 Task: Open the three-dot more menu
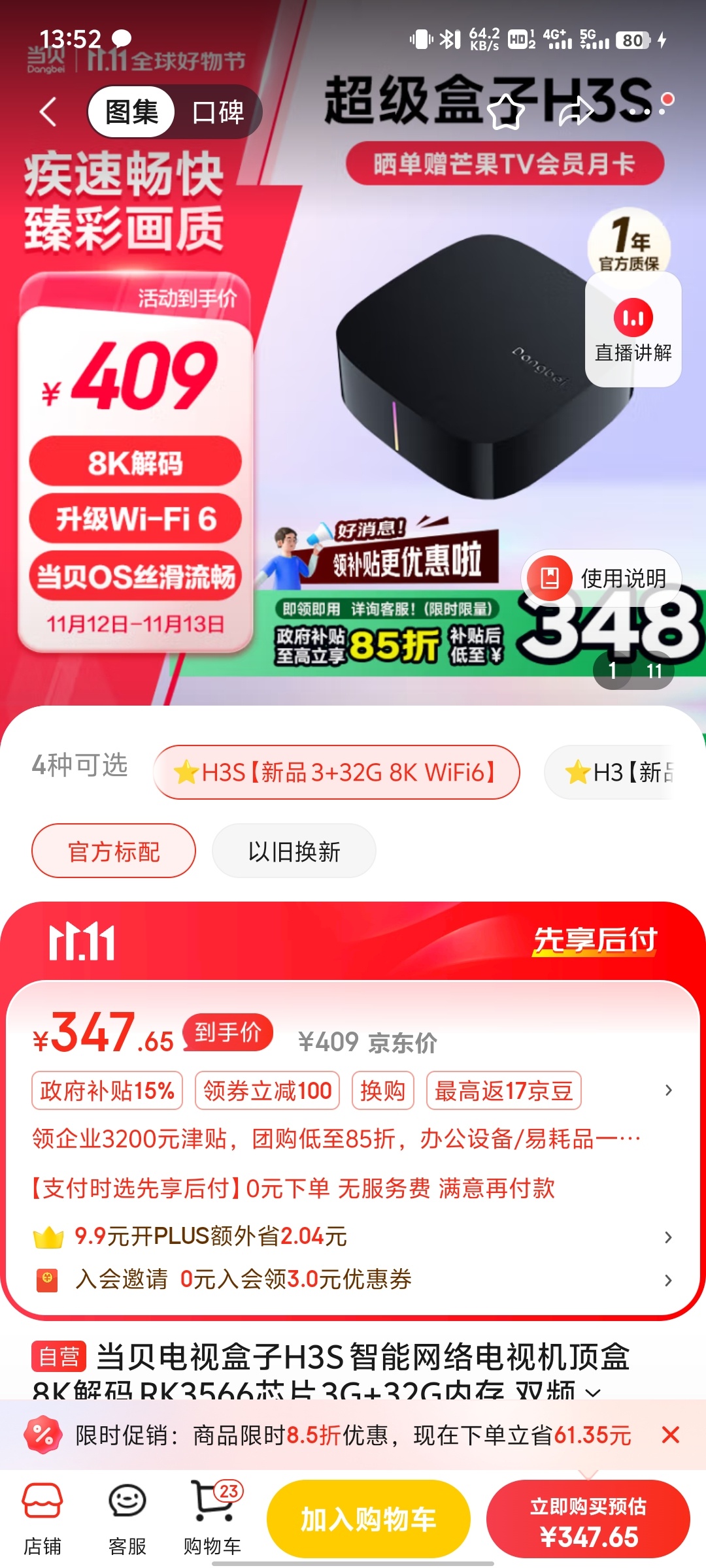coord(647,111)
